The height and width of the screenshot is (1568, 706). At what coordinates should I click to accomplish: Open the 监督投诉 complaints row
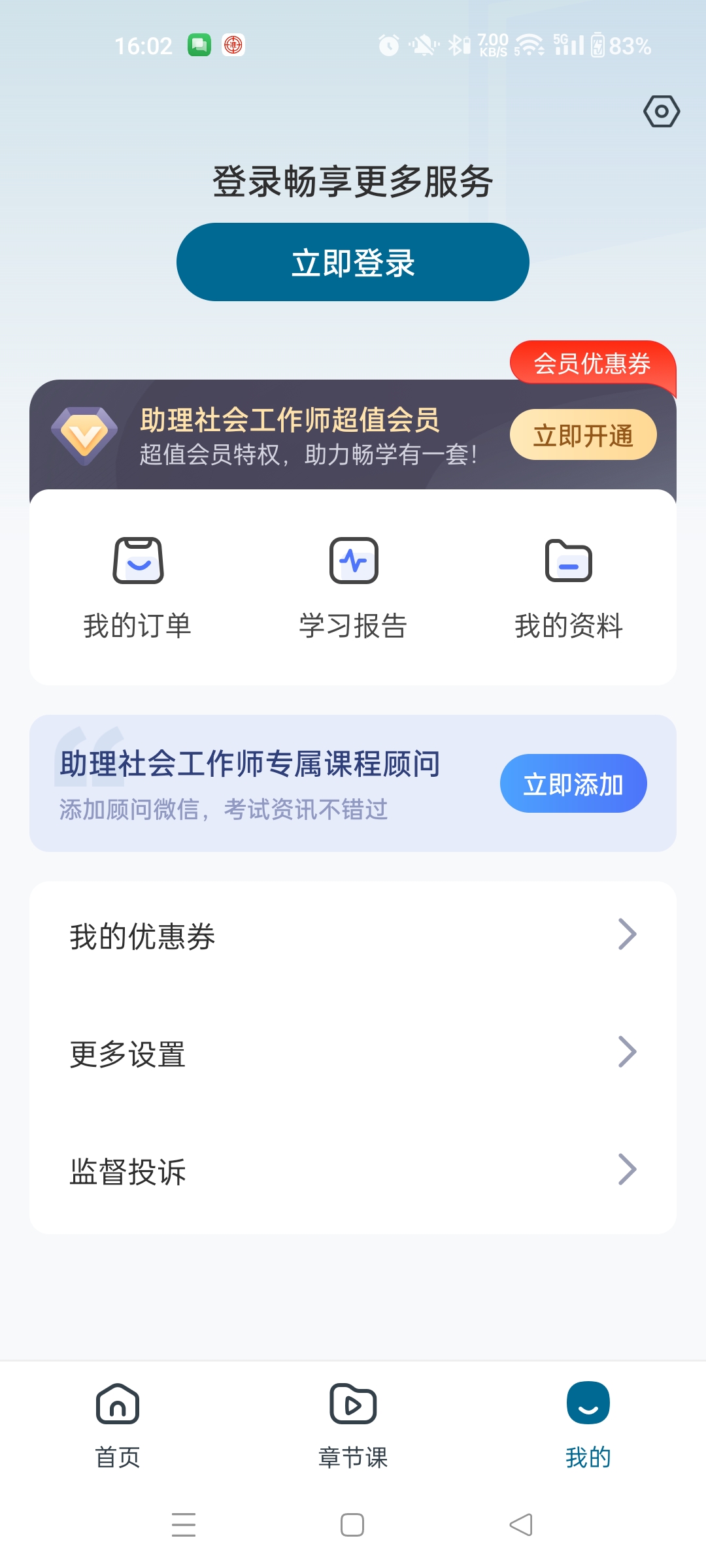coord(353,1171)
